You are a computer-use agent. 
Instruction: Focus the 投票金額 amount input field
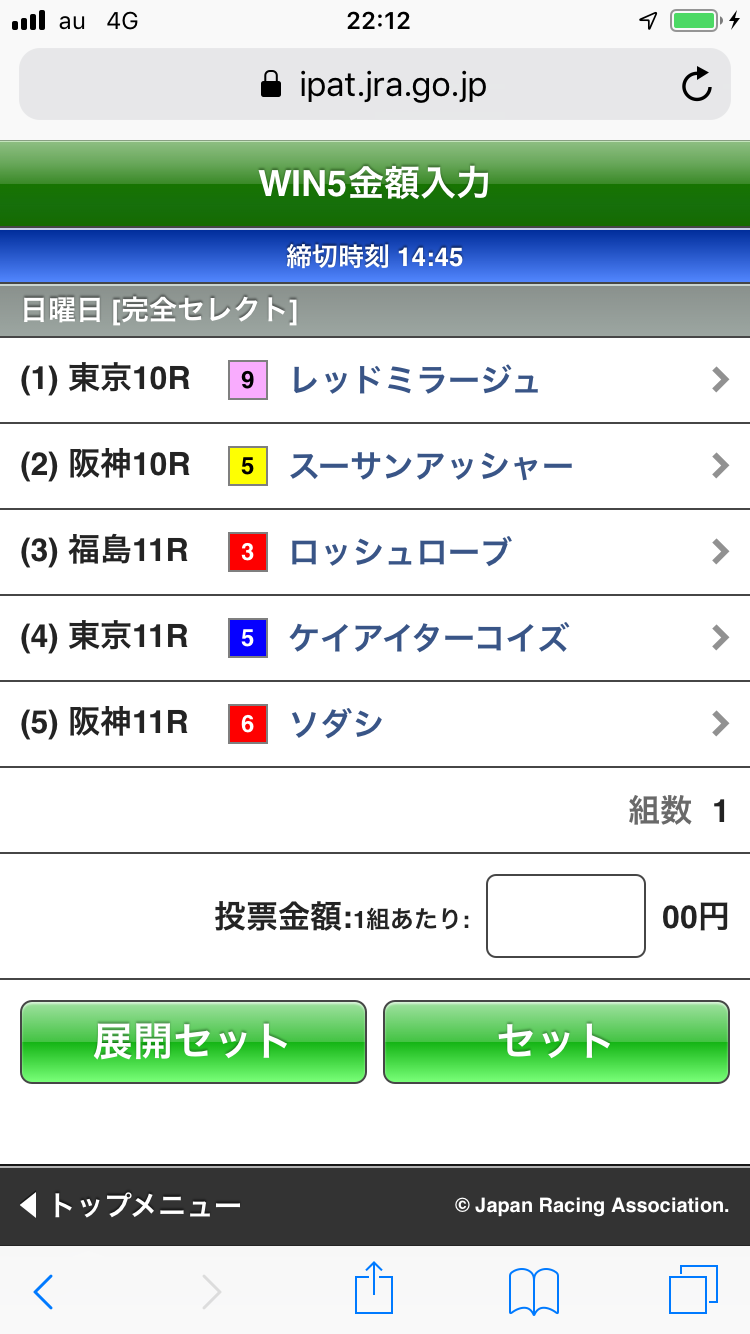tap(565, 916)
